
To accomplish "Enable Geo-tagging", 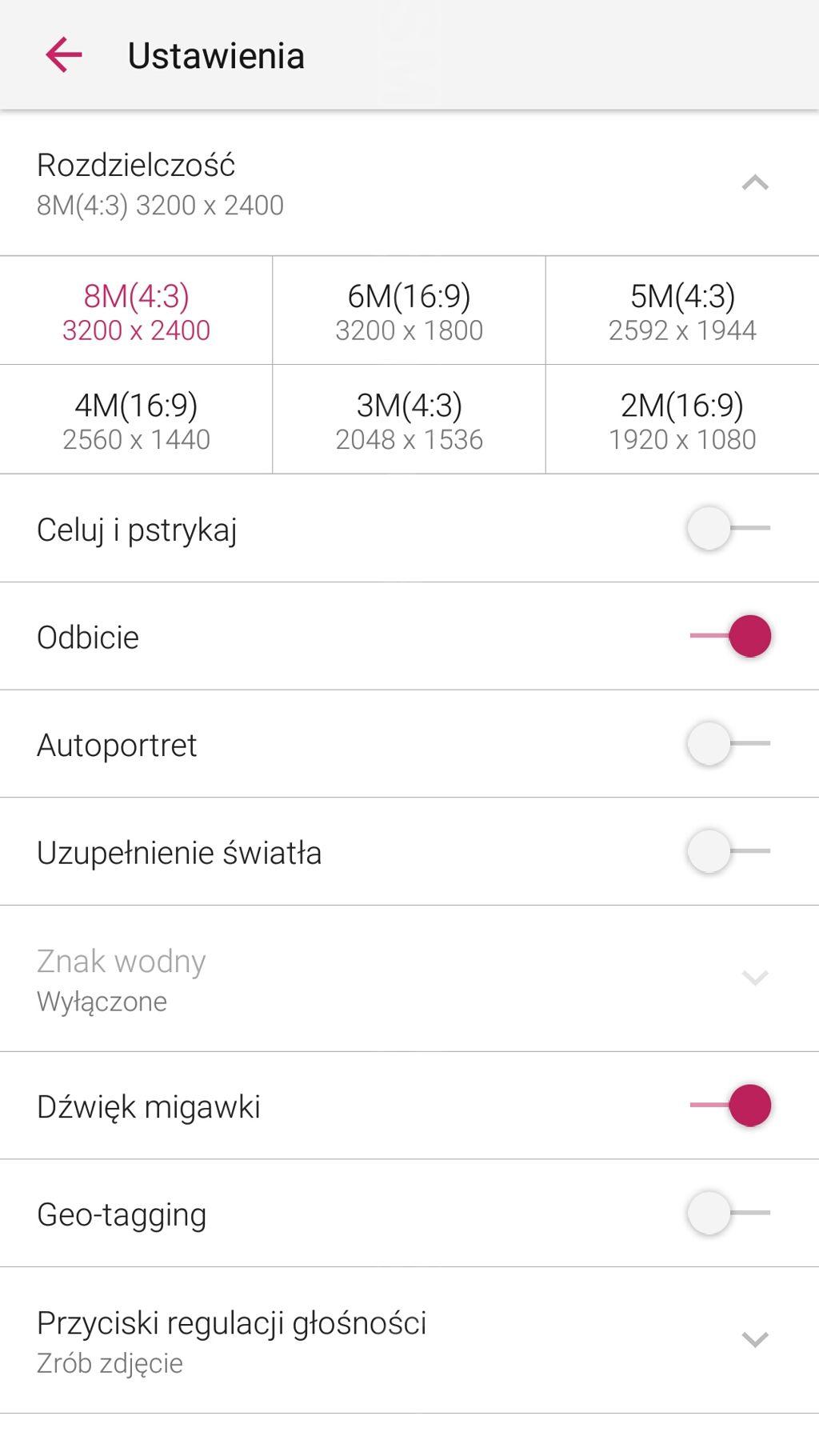I will tap(729, 1213).
